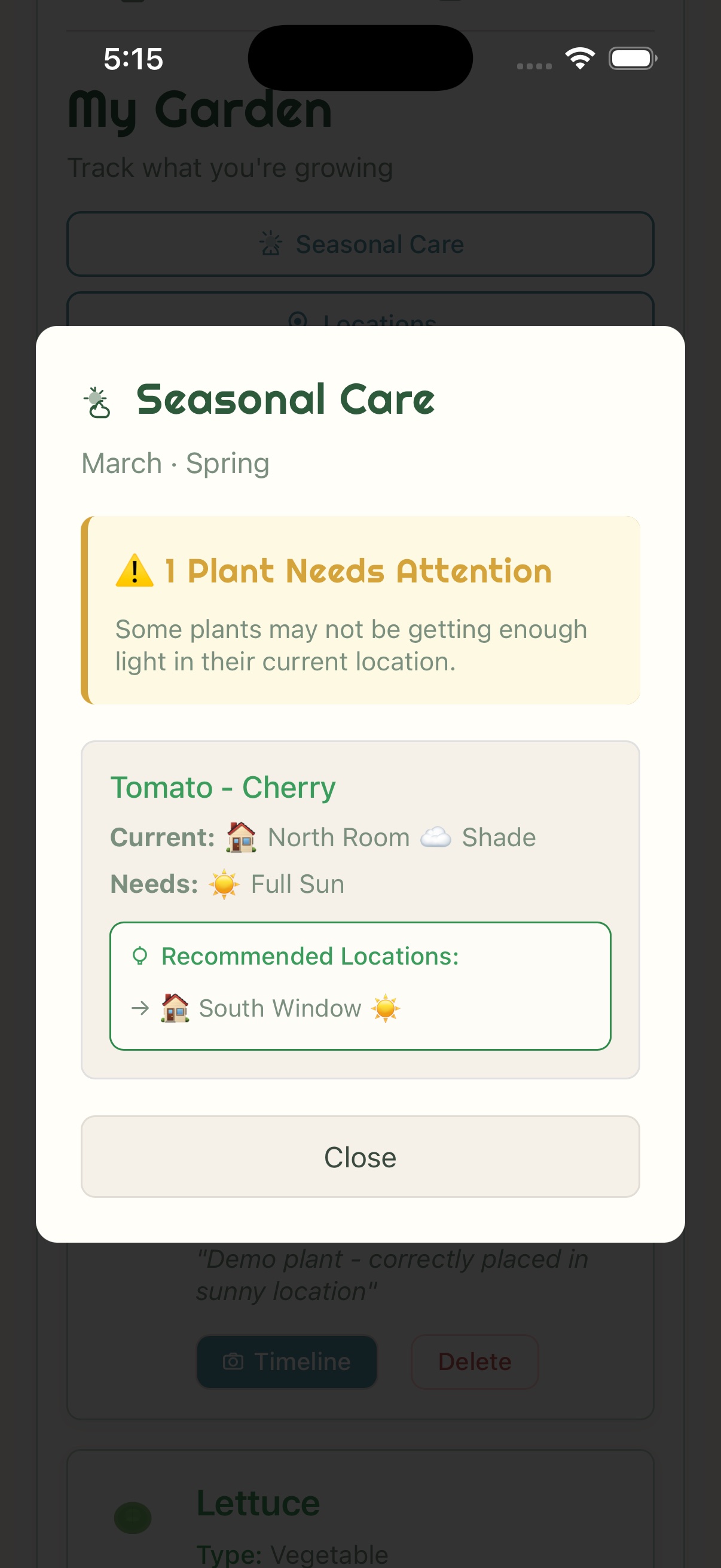Tap the sun icon beside Full Sun

[224, 883]
